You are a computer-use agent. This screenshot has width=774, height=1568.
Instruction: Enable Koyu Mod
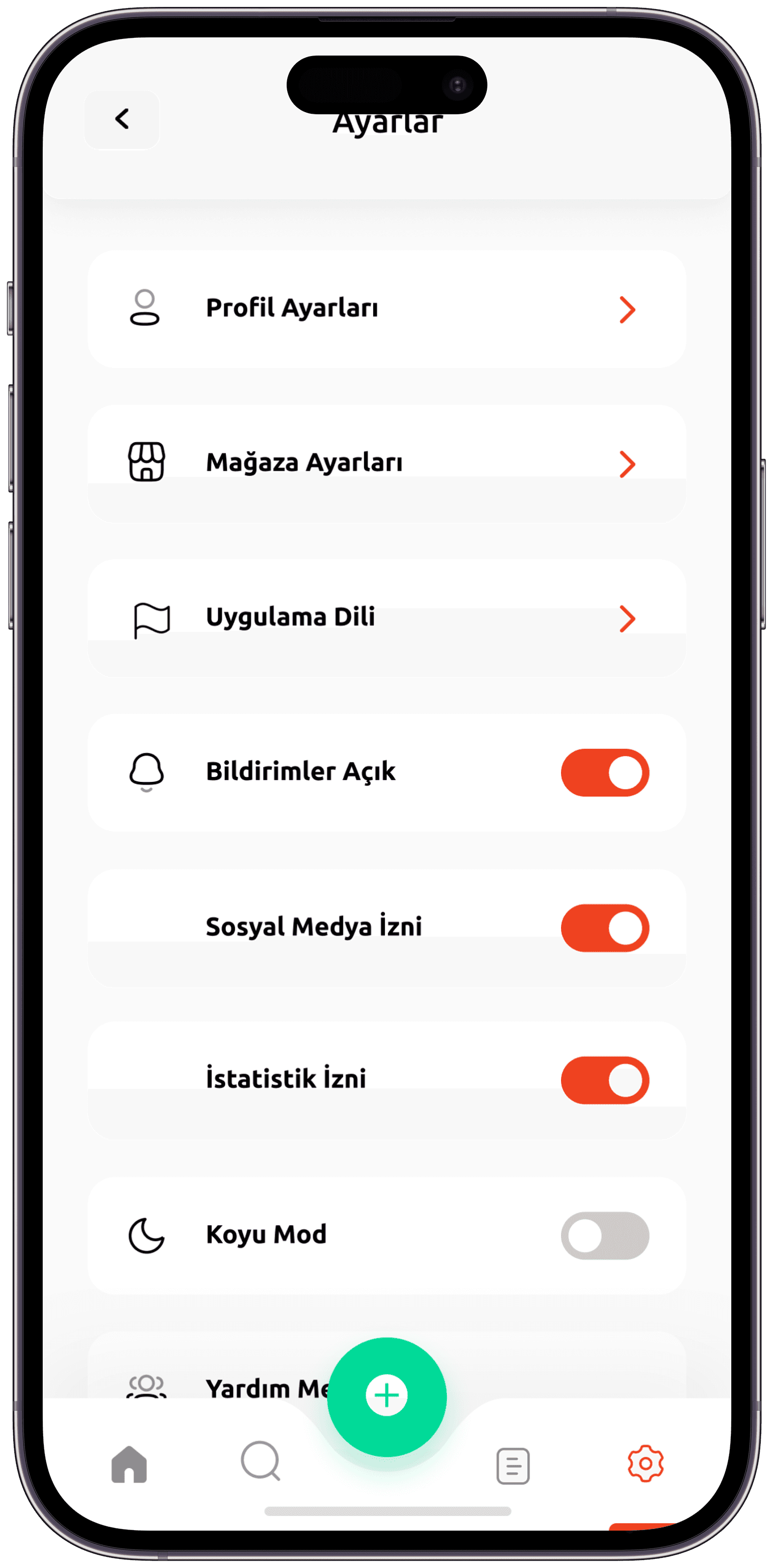pos(605,1235)
